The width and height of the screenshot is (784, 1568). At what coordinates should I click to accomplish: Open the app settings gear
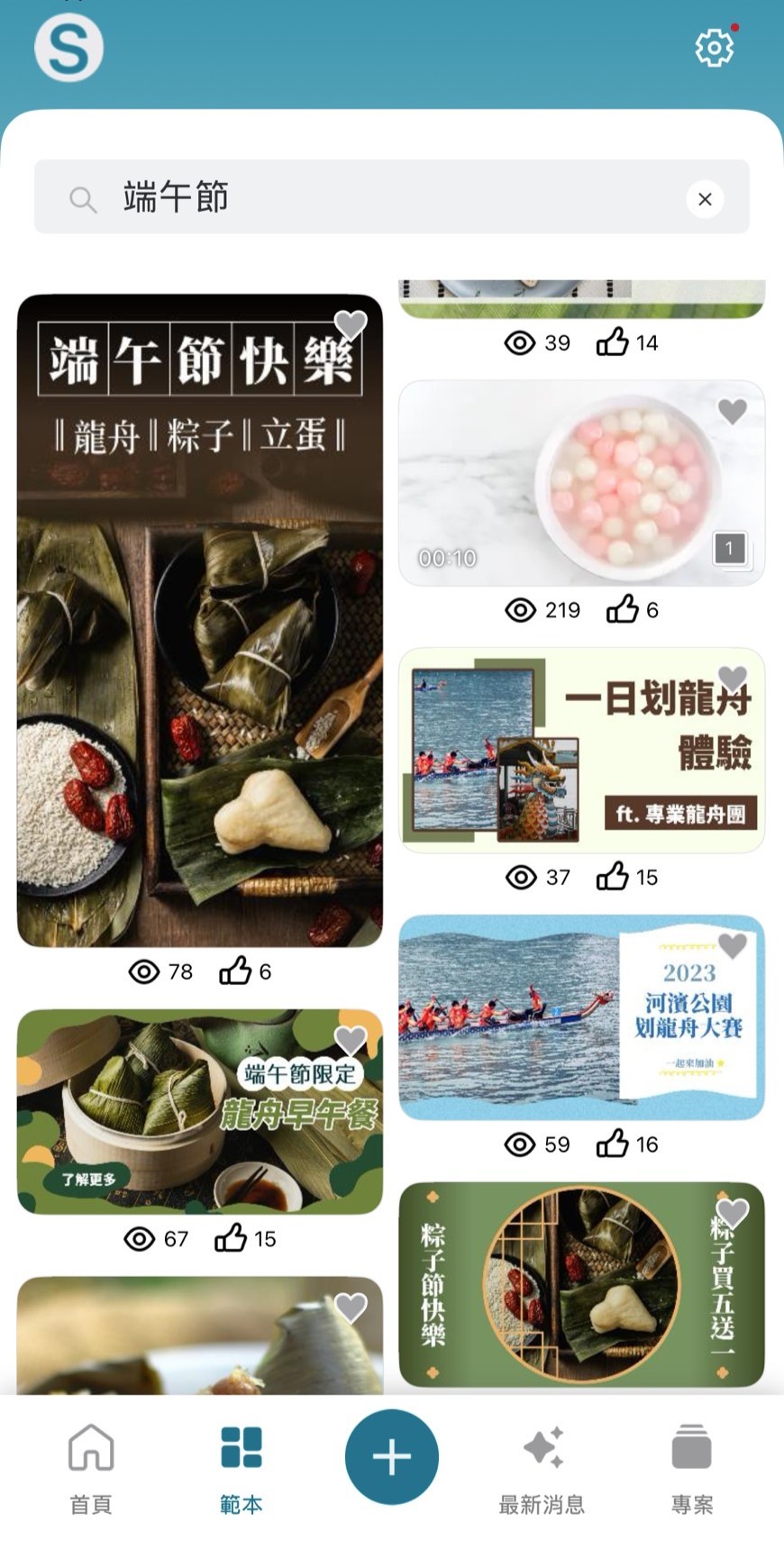coord(715,47)
